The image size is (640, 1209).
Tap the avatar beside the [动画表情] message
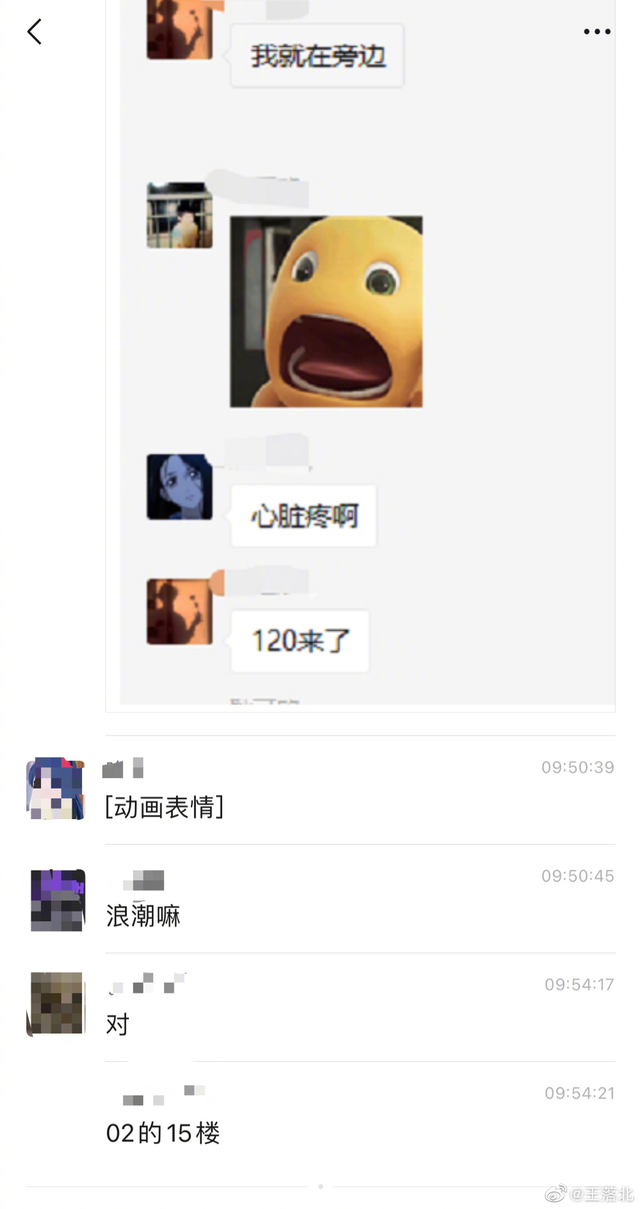56,789
